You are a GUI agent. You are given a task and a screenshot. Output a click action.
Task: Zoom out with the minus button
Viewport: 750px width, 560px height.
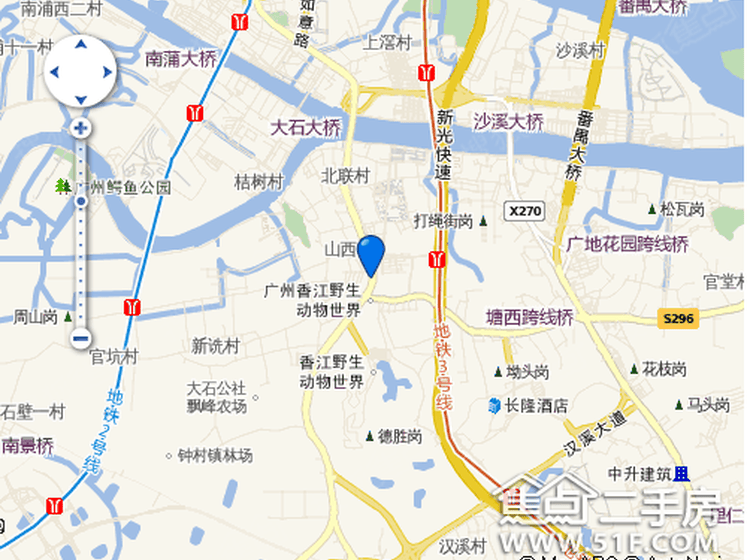81,338
